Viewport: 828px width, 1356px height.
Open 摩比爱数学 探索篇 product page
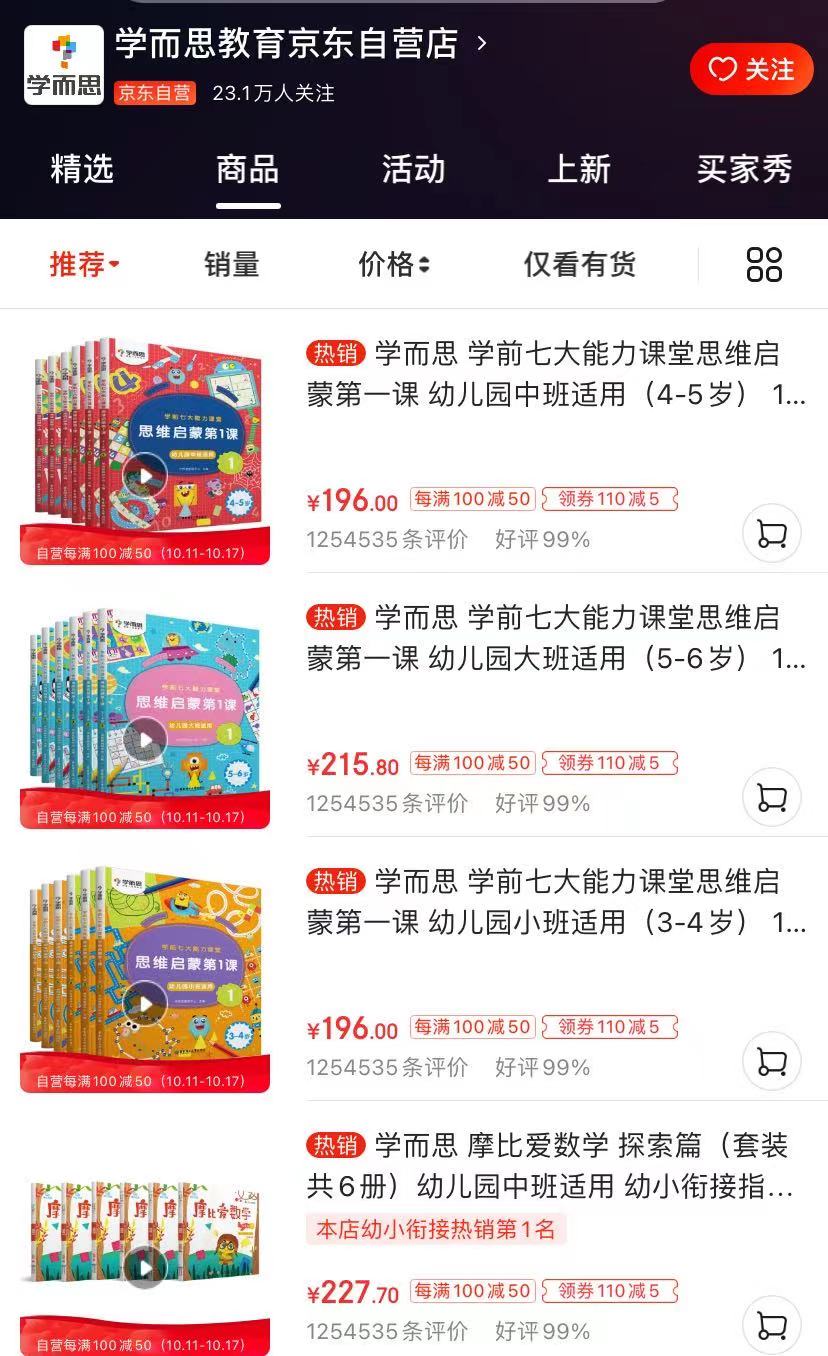point(556,1166)
